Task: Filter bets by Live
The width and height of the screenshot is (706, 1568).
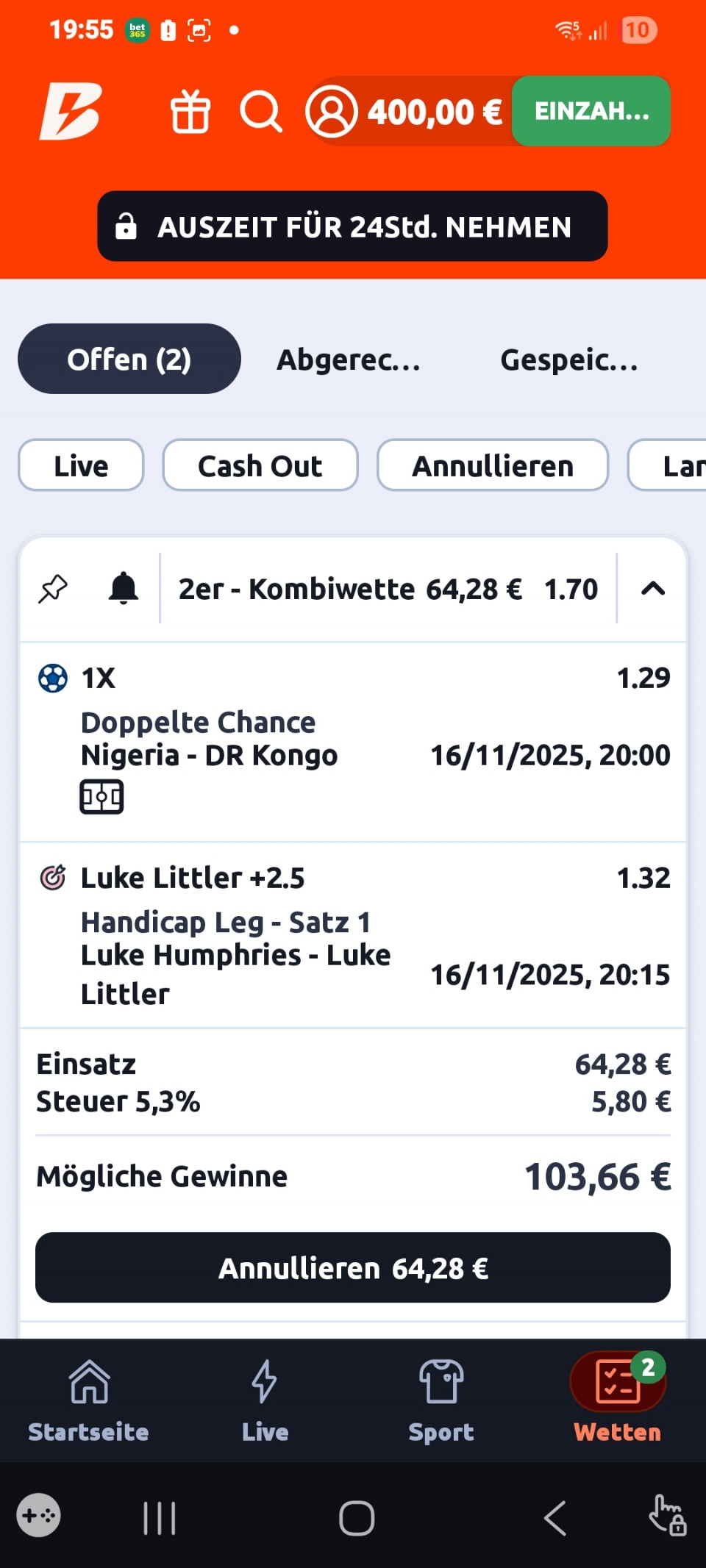Action: [81, 465]
